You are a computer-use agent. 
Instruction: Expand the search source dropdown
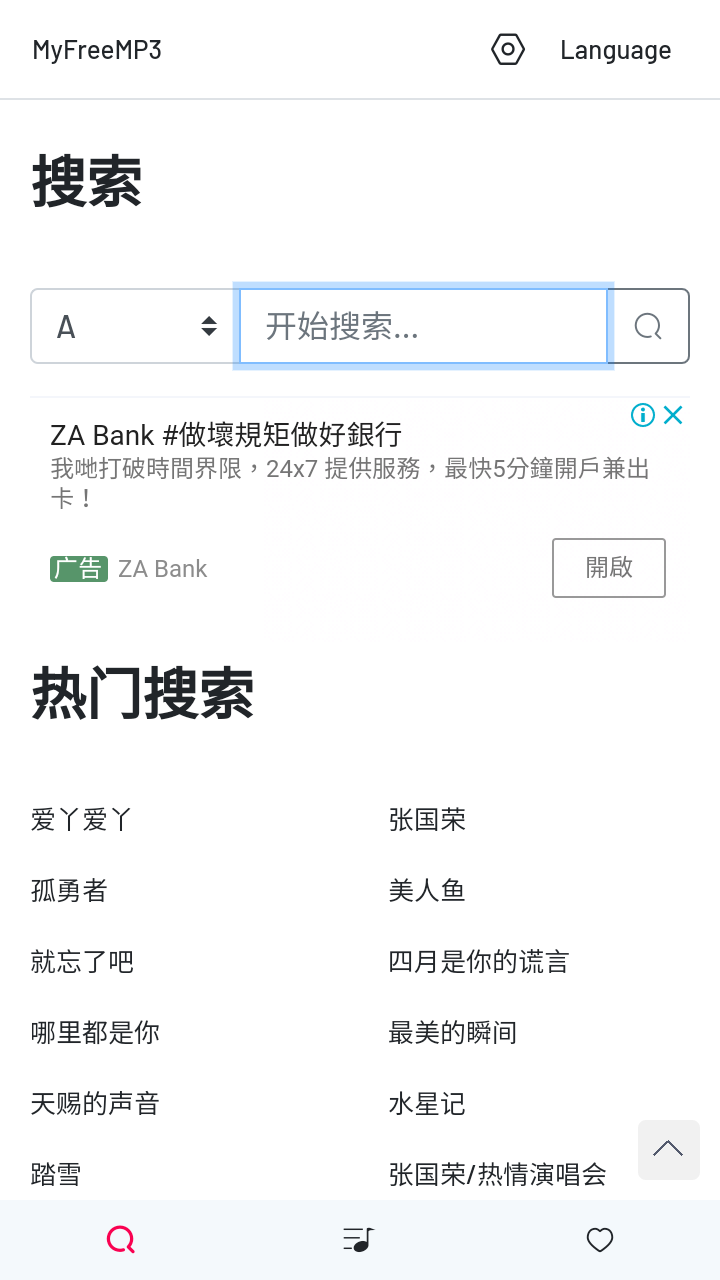point(135,326)
